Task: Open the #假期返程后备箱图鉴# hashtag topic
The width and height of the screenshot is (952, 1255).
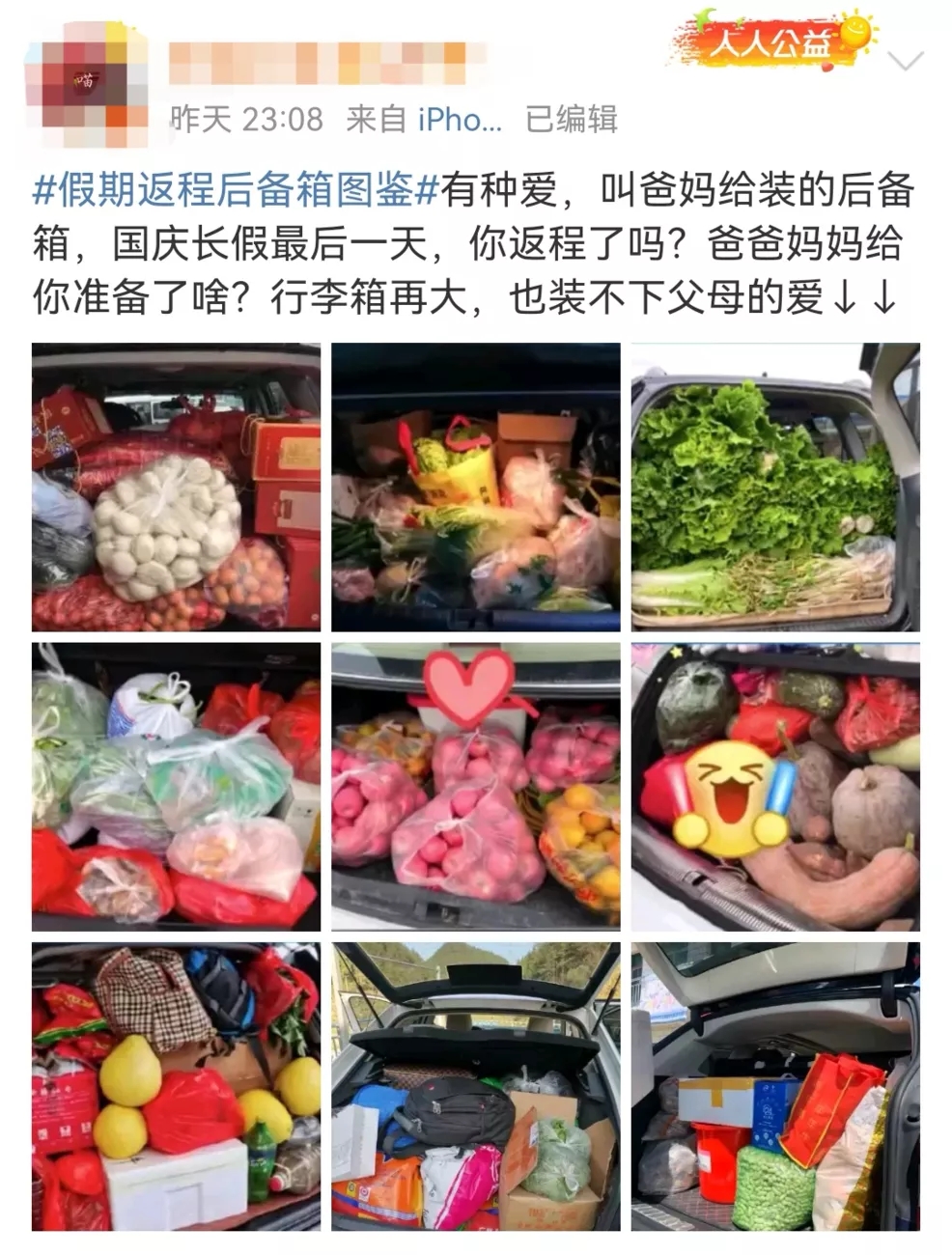Action: [x=236, y=189]
